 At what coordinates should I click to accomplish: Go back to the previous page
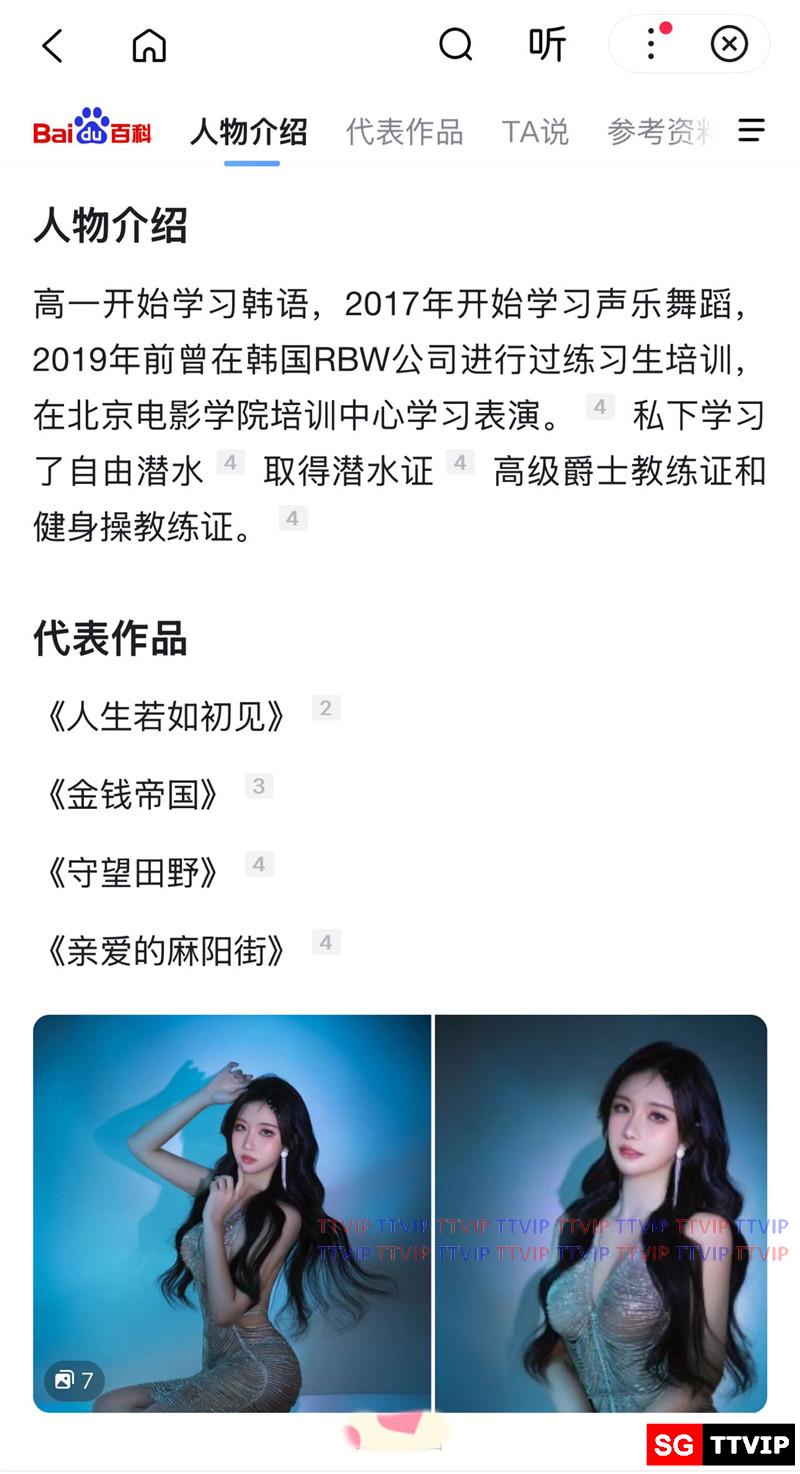point(53,46)
